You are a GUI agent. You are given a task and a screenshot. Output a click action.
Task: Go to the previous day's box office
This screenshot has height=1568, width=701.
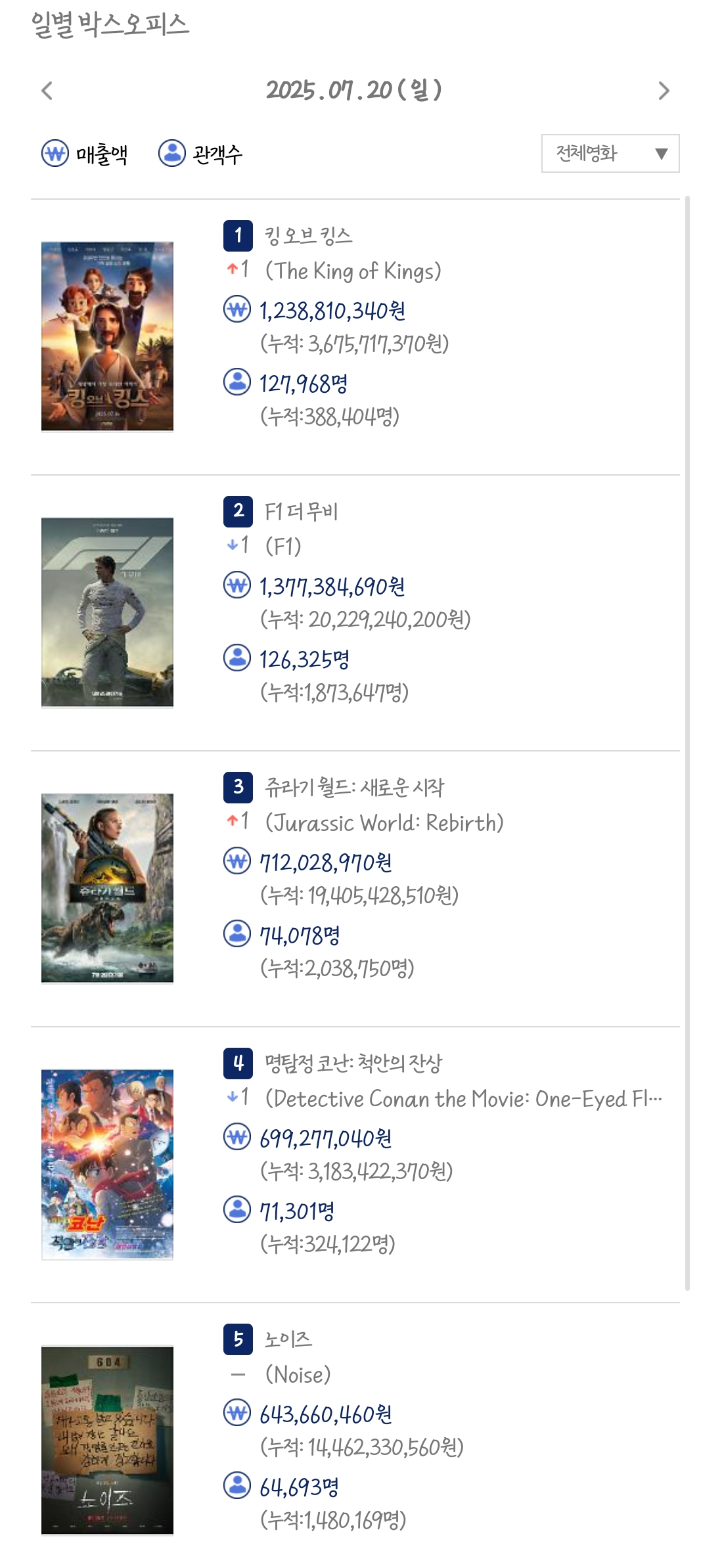(x=47, y=91)
